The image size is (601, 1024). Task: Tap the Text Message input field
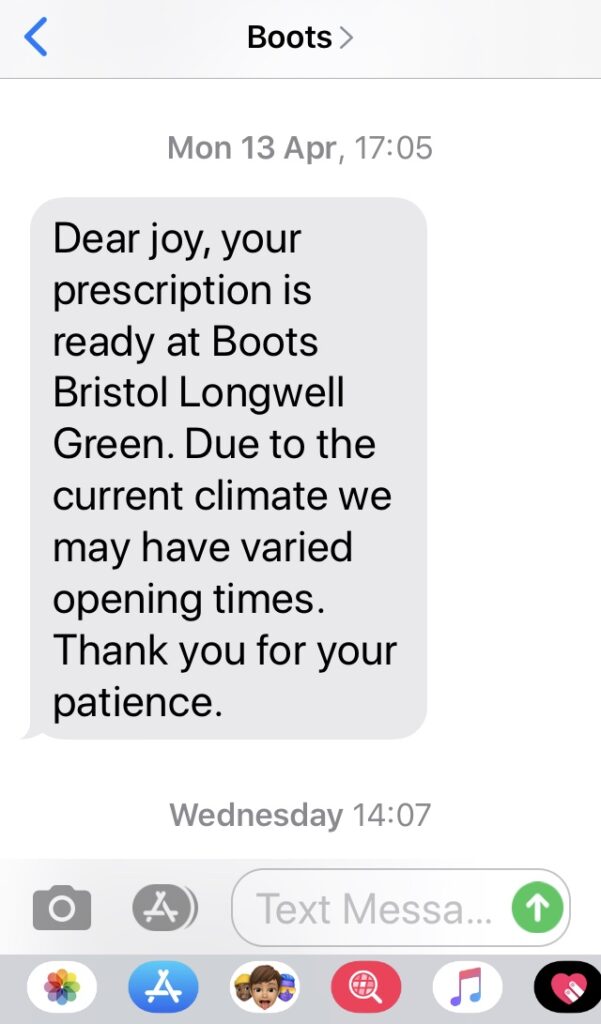[400, 908]
